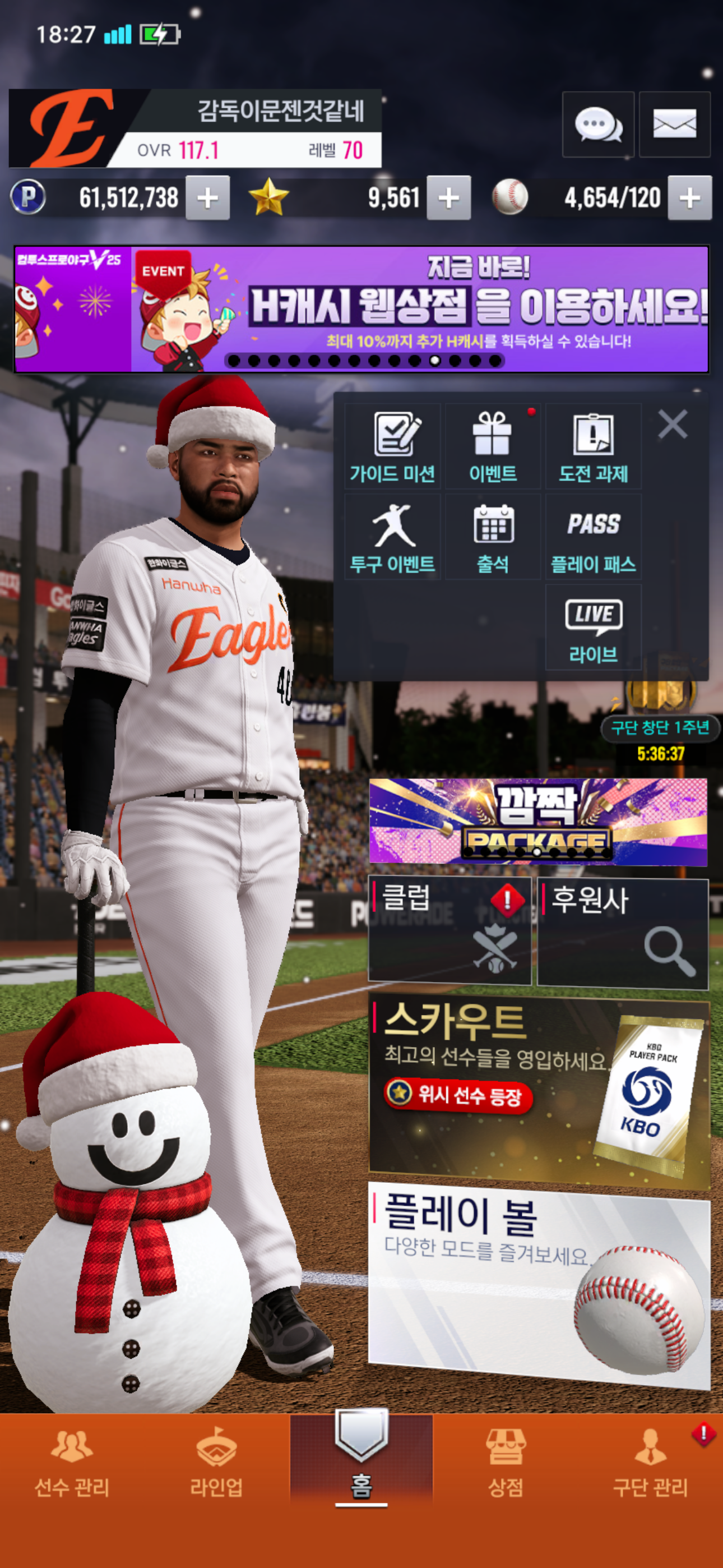Add more stars with plus button
Screen dimensions: 723x1568
448,198
